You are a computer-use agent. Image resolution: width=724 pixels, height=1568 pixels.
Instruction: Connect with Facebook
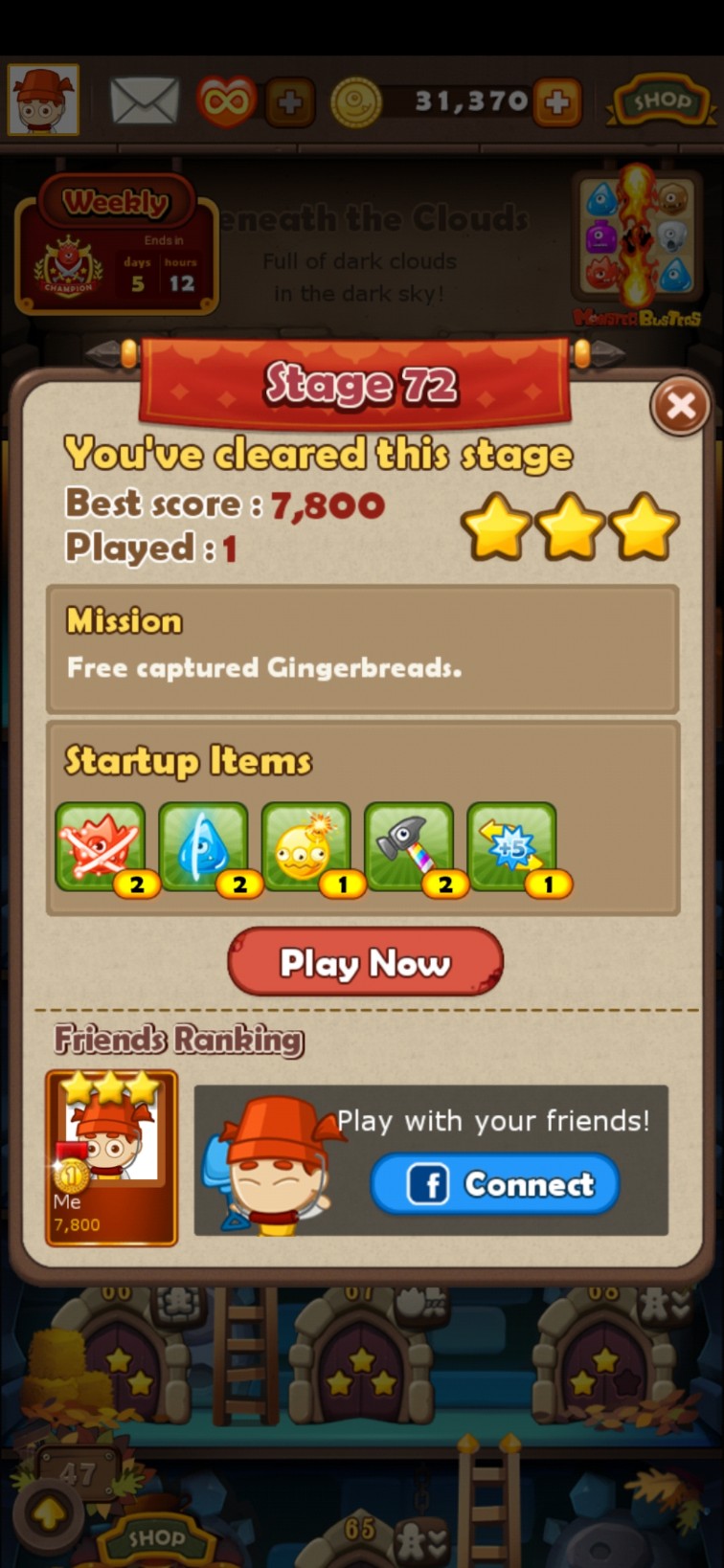tap(495, 1184)
